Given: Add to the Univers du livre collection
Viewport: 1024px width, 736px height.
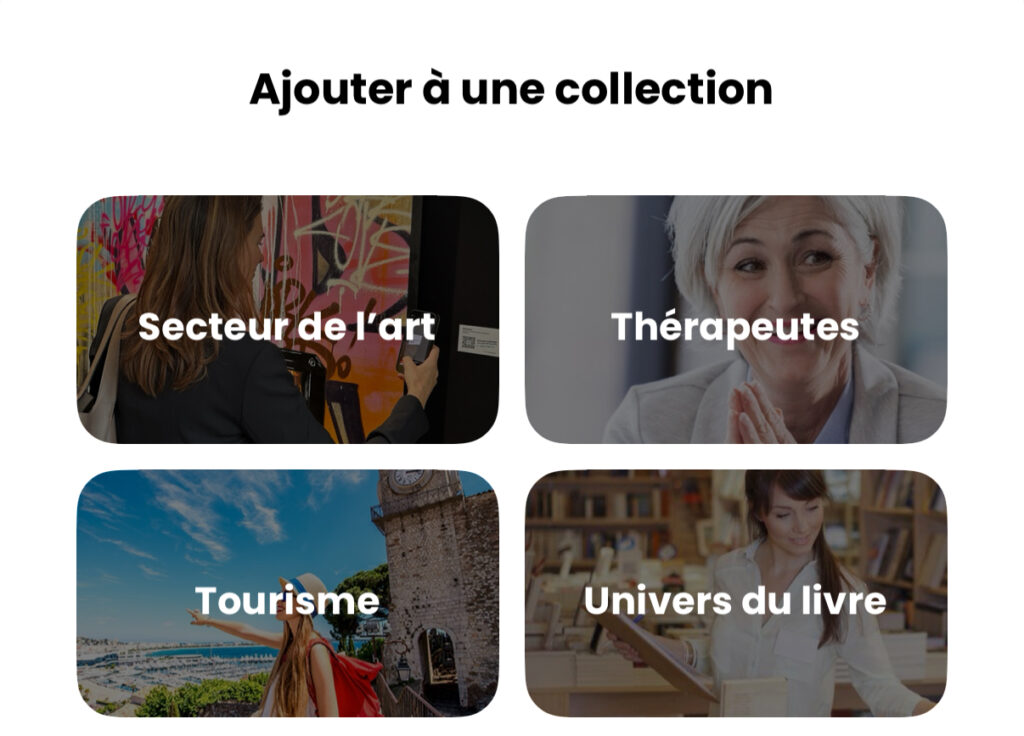Looking at the screenshot, I should tap(735, 593).
